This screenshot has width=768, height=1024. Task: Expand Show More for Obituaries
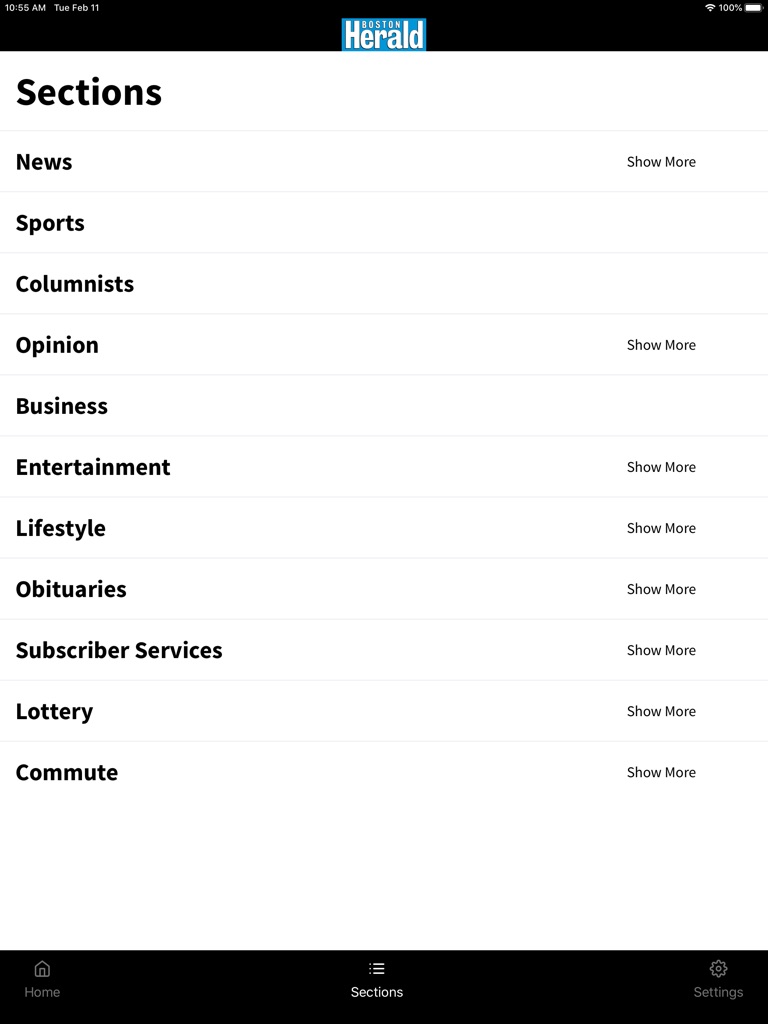(x=661, y=589)
